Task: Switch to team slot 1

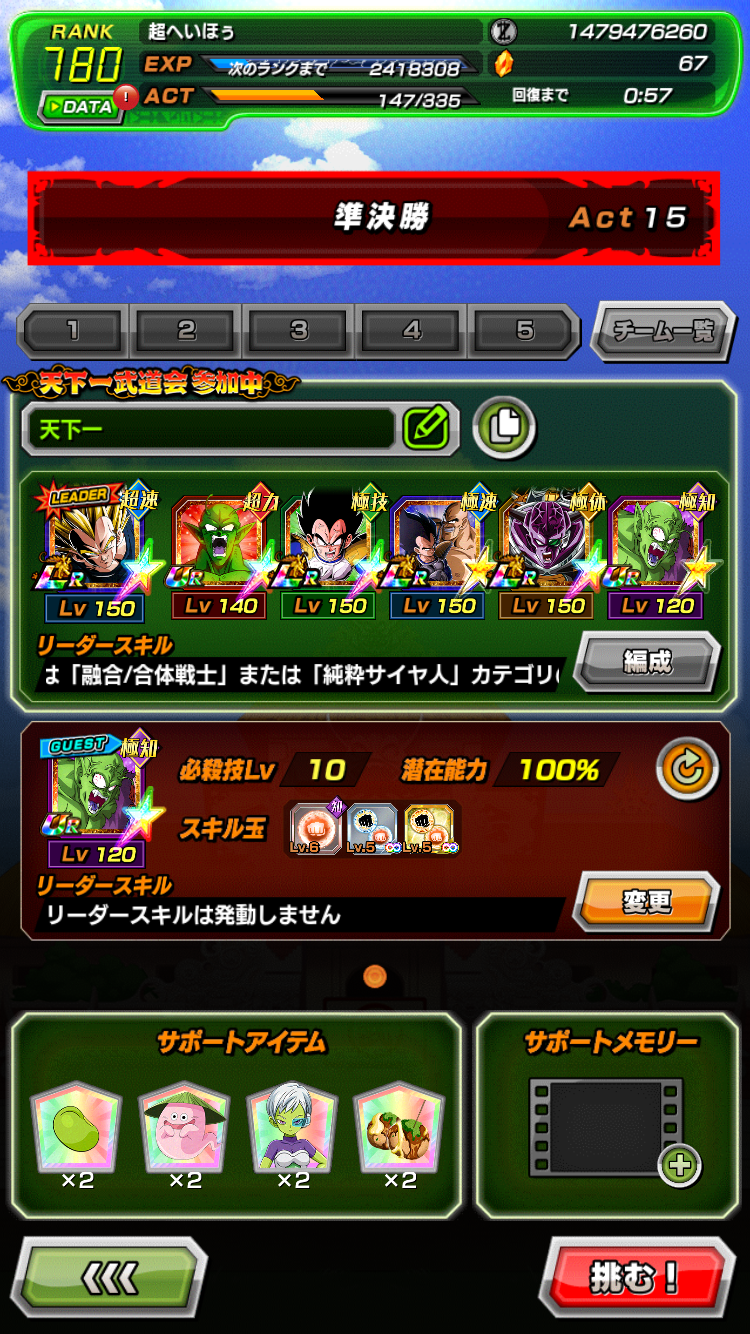Action: [x=74, y=331]
